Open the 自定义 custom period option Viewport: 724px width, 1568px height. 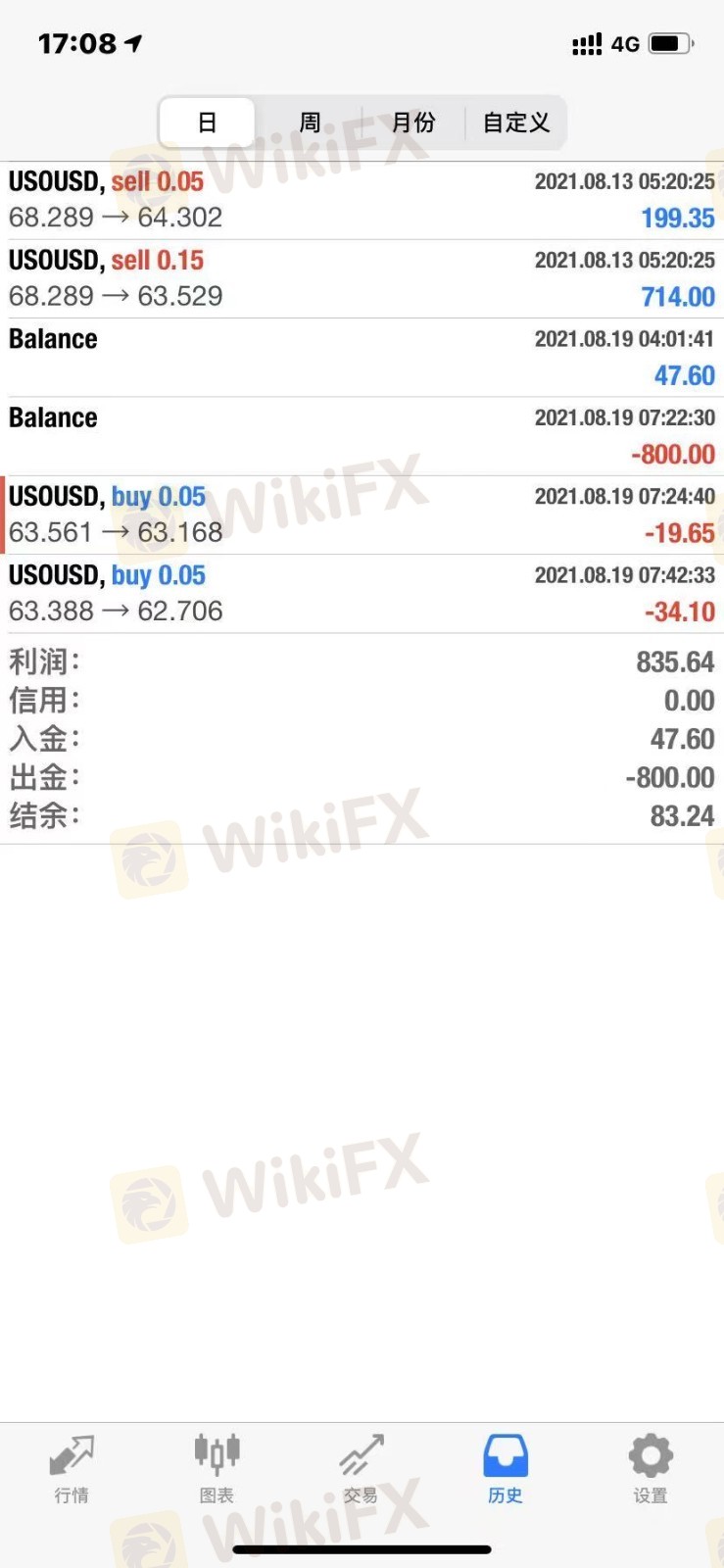coord(515,122)
